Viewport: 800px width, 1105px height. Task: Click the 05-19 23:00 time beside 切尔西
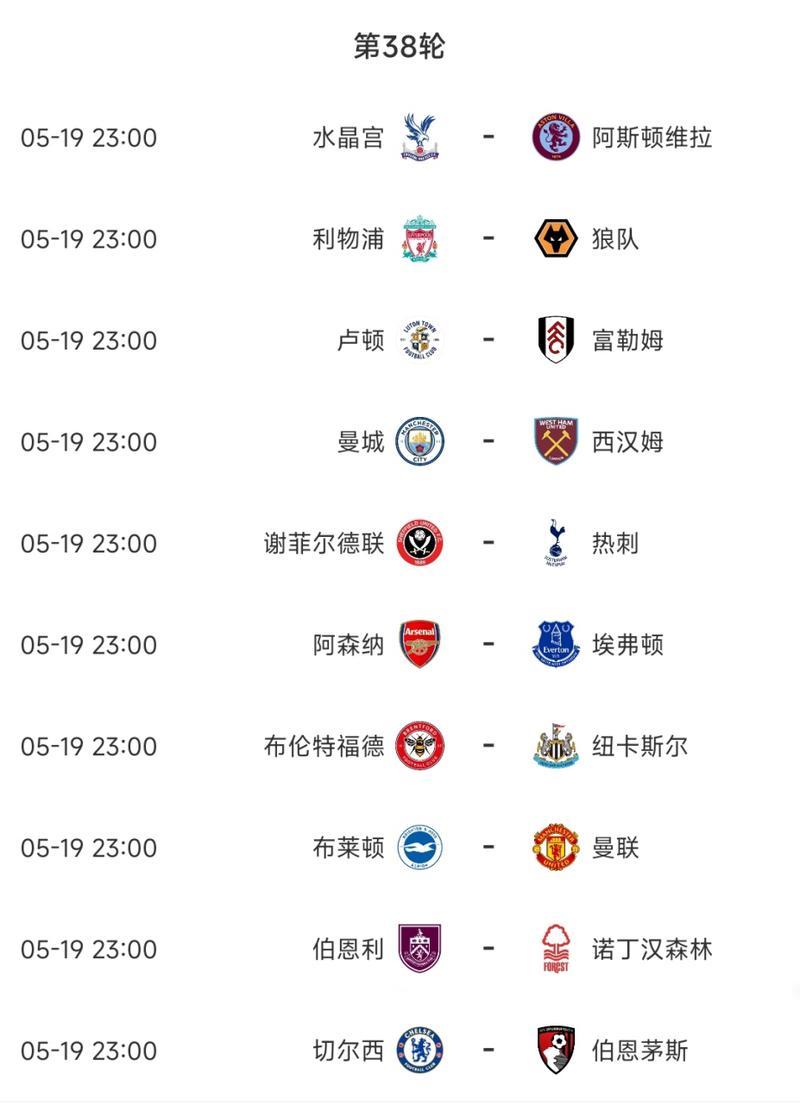coord(92,1049)
